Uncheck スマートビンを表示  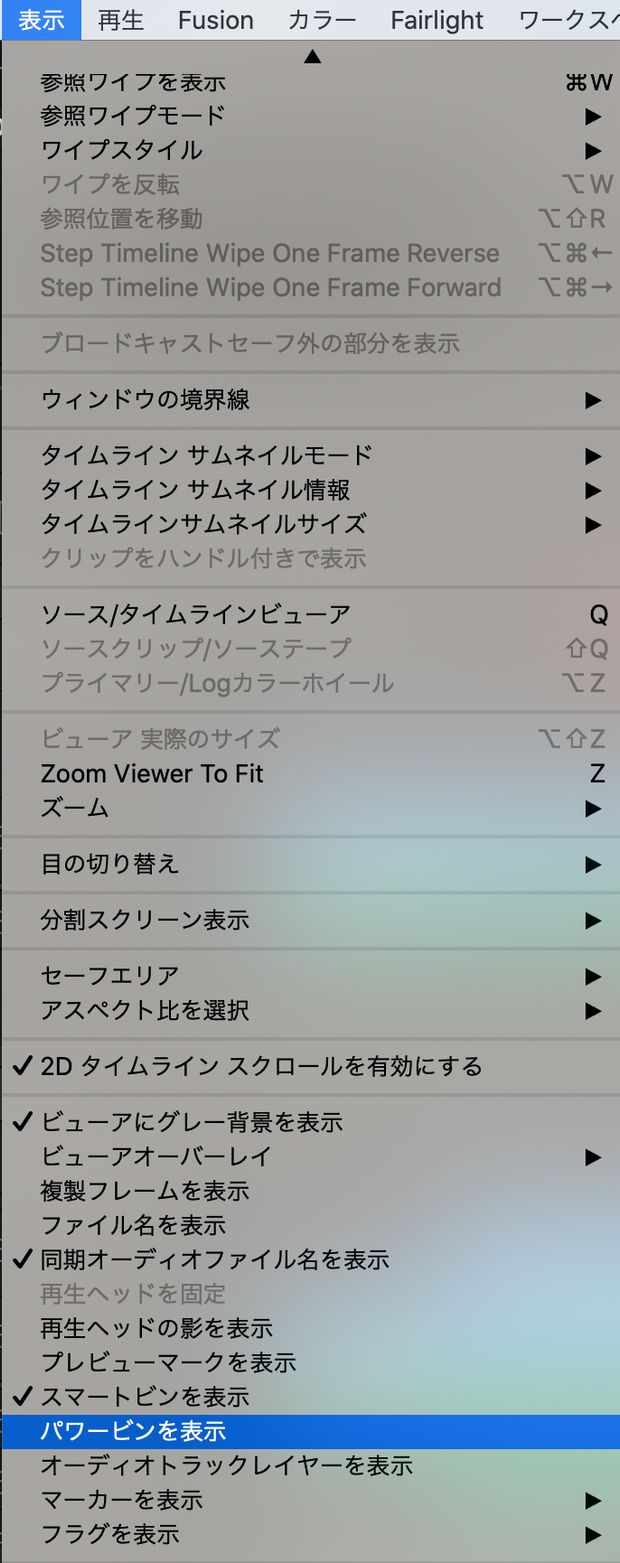point(144,1397)
